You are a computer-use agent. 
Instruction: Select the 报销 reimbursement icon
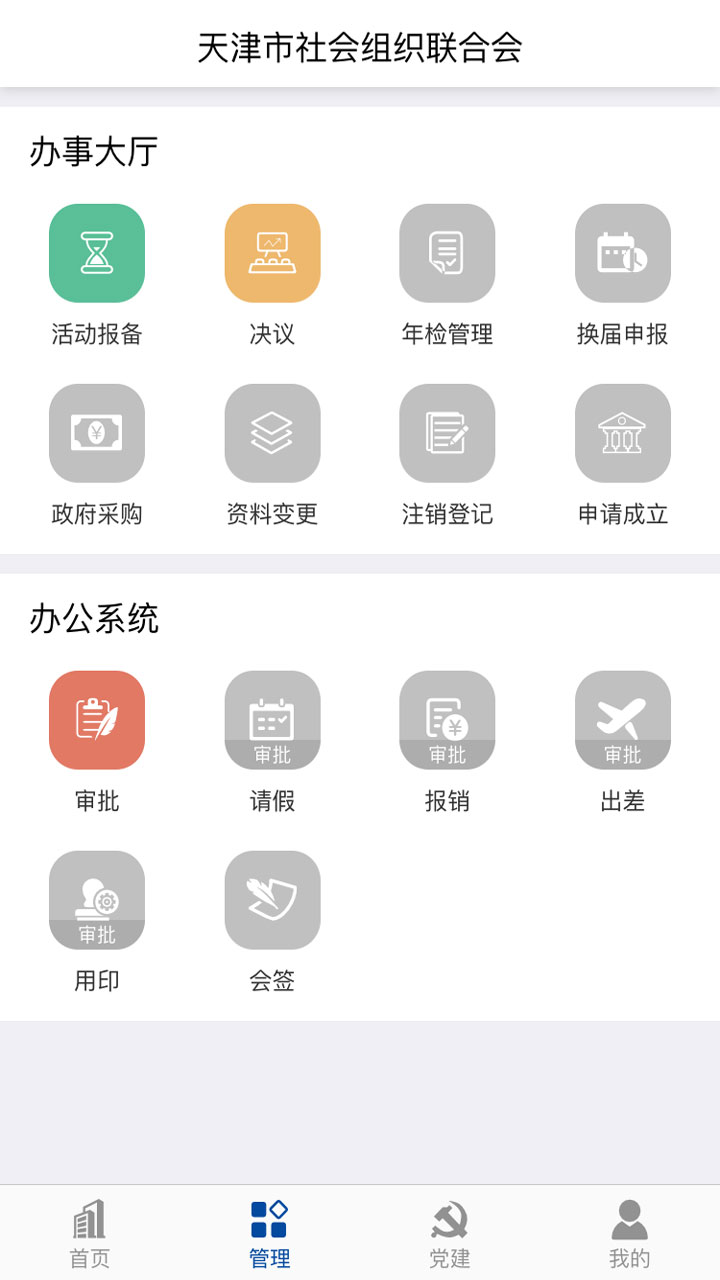tap(447, 719)
